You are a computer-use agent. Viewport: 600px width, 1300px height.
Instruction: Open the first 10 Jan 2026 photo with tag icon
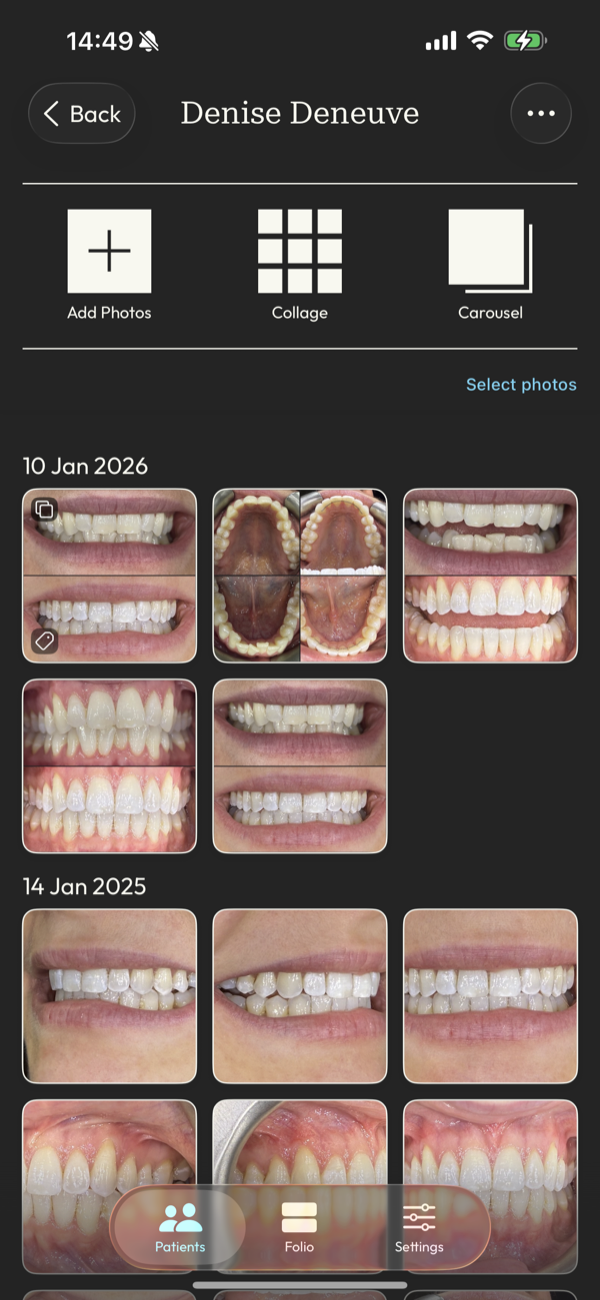tap(110, 575)
